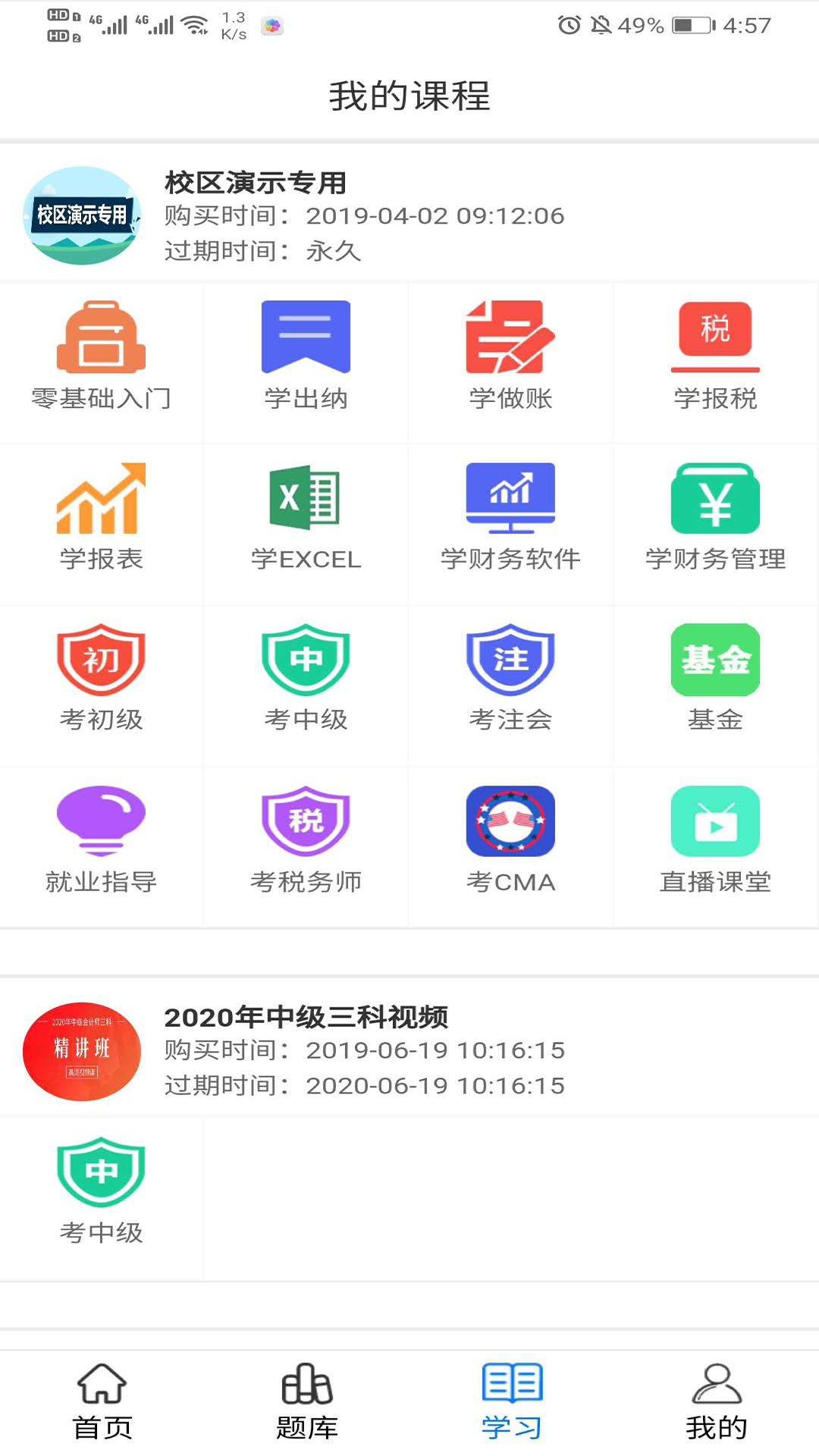Select the 考注会 course tile

[510, 678]
